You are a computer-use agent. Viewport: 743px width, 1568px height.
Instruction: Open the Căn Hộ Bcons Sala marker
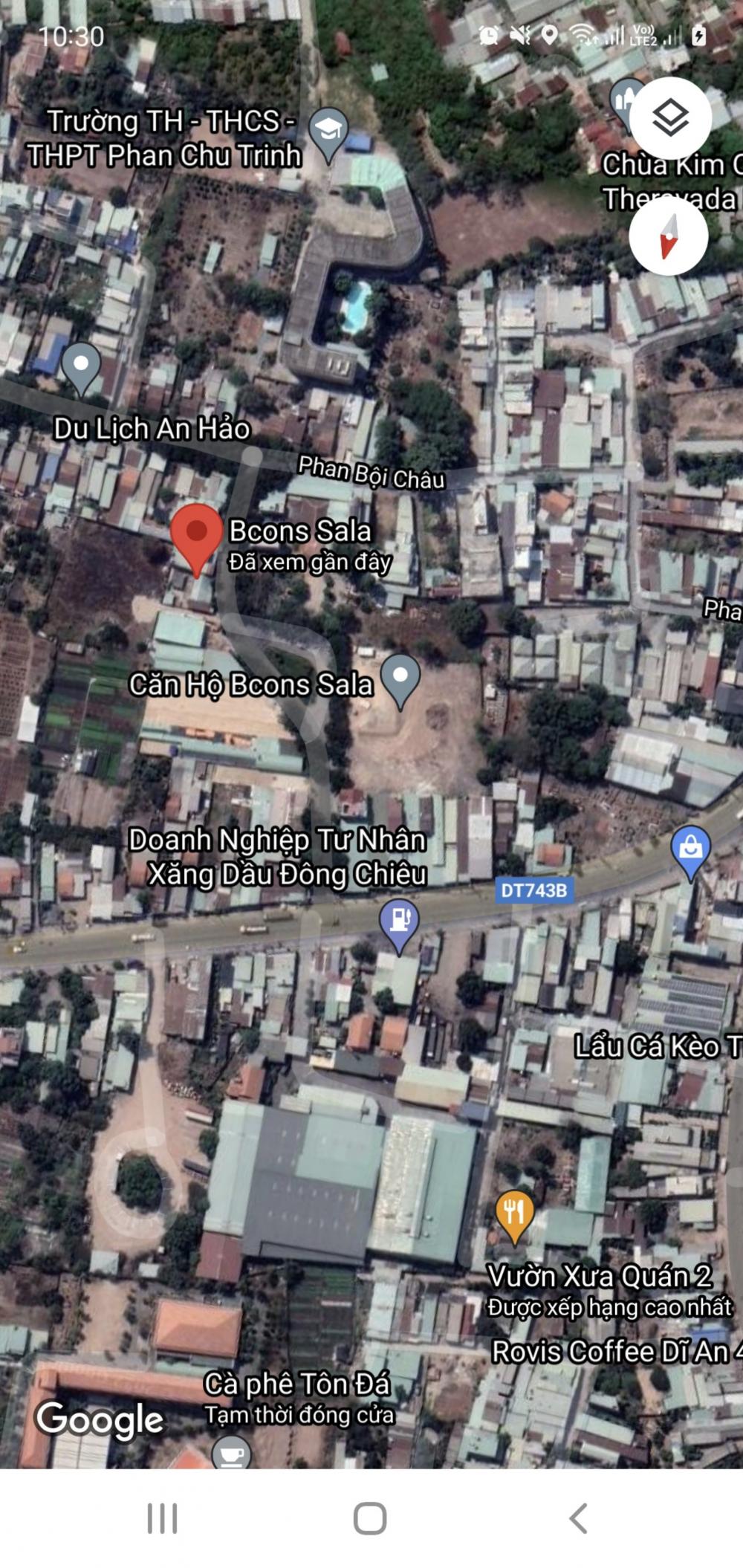[x=400, y=680]
